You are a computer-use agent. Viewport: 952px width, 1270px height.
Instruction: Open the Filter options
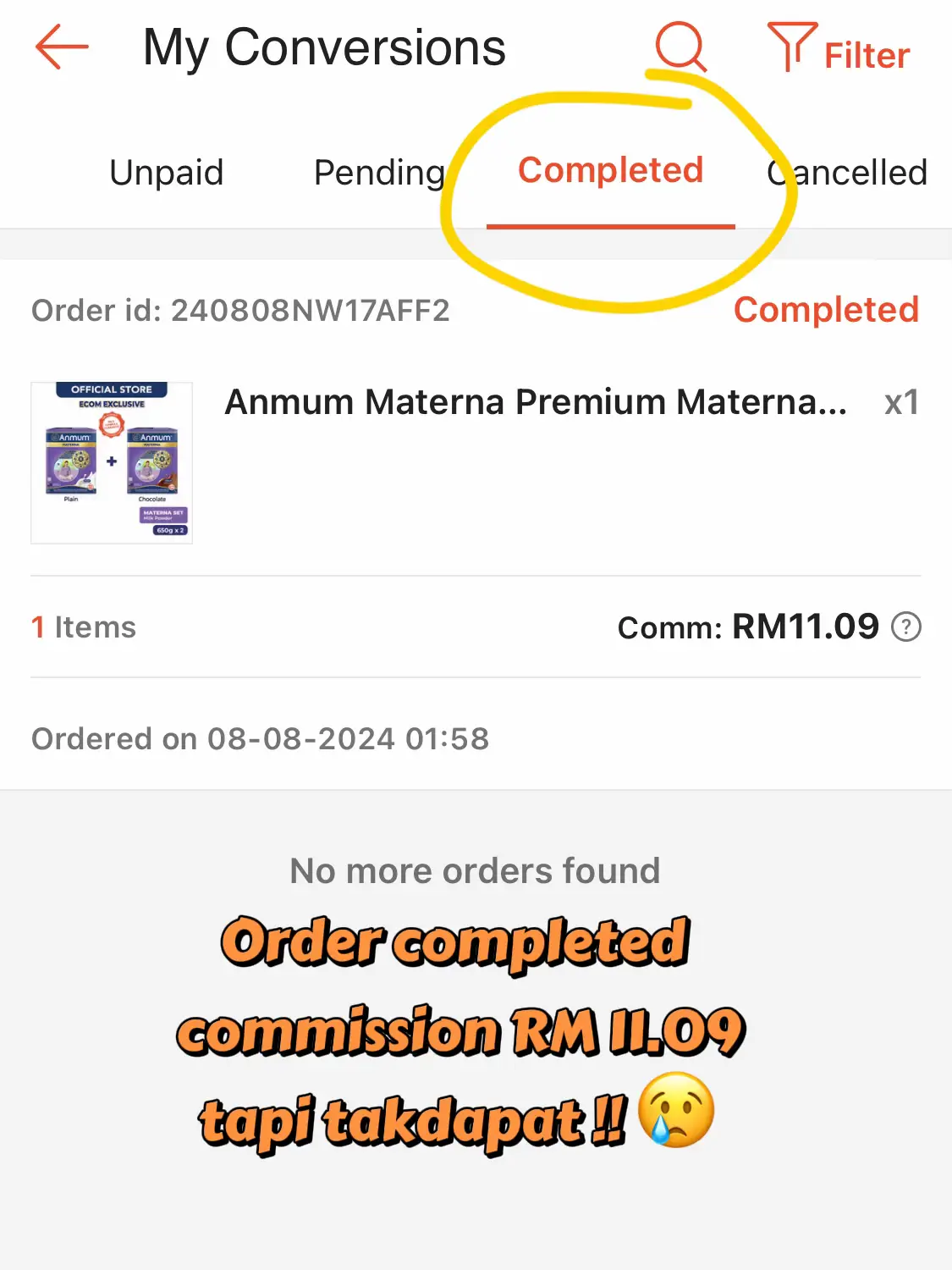click(839, 51)
